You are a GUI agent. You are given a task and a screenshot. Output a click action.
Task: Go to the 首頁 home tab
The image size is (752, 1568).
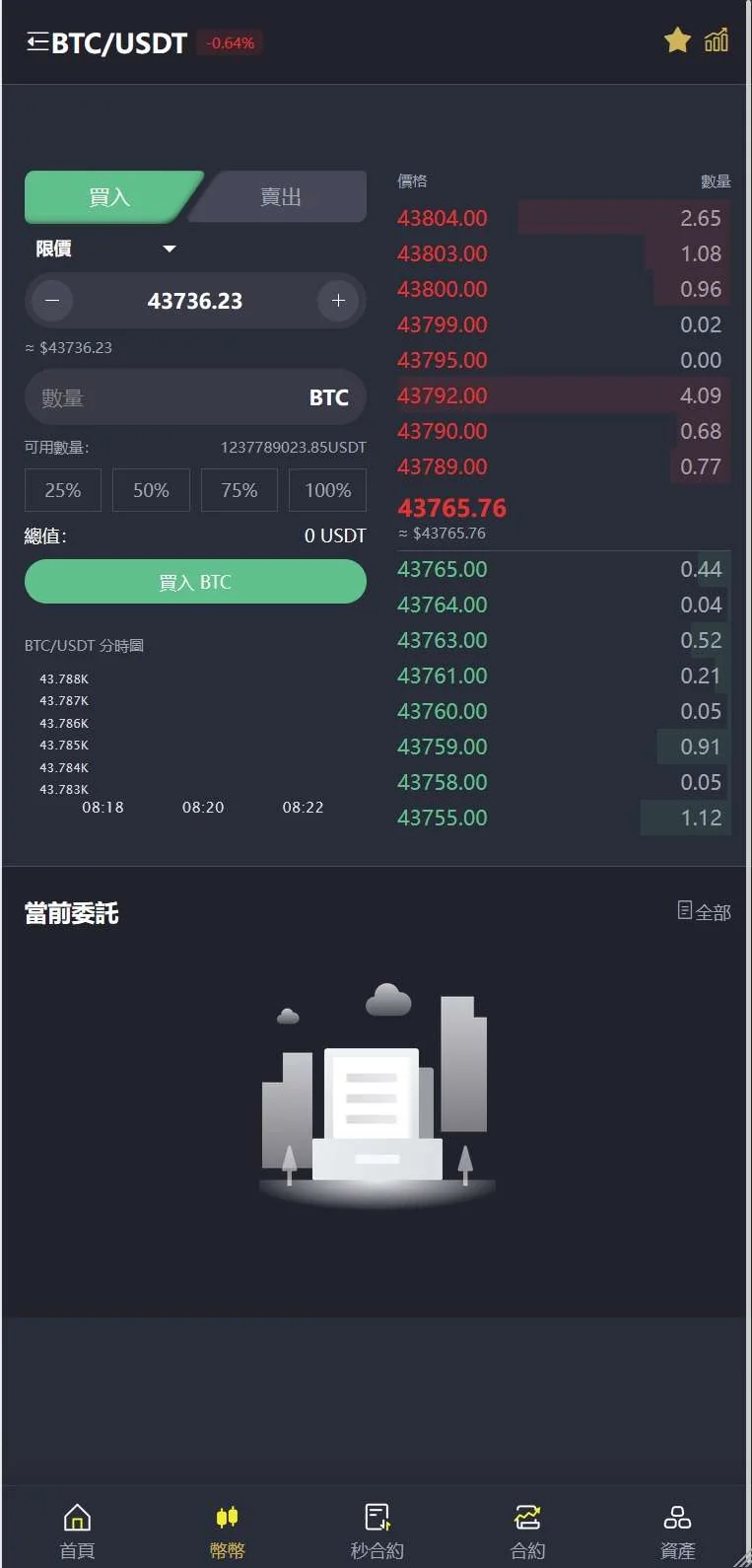pyautogui.click(x=77, y=1530)
